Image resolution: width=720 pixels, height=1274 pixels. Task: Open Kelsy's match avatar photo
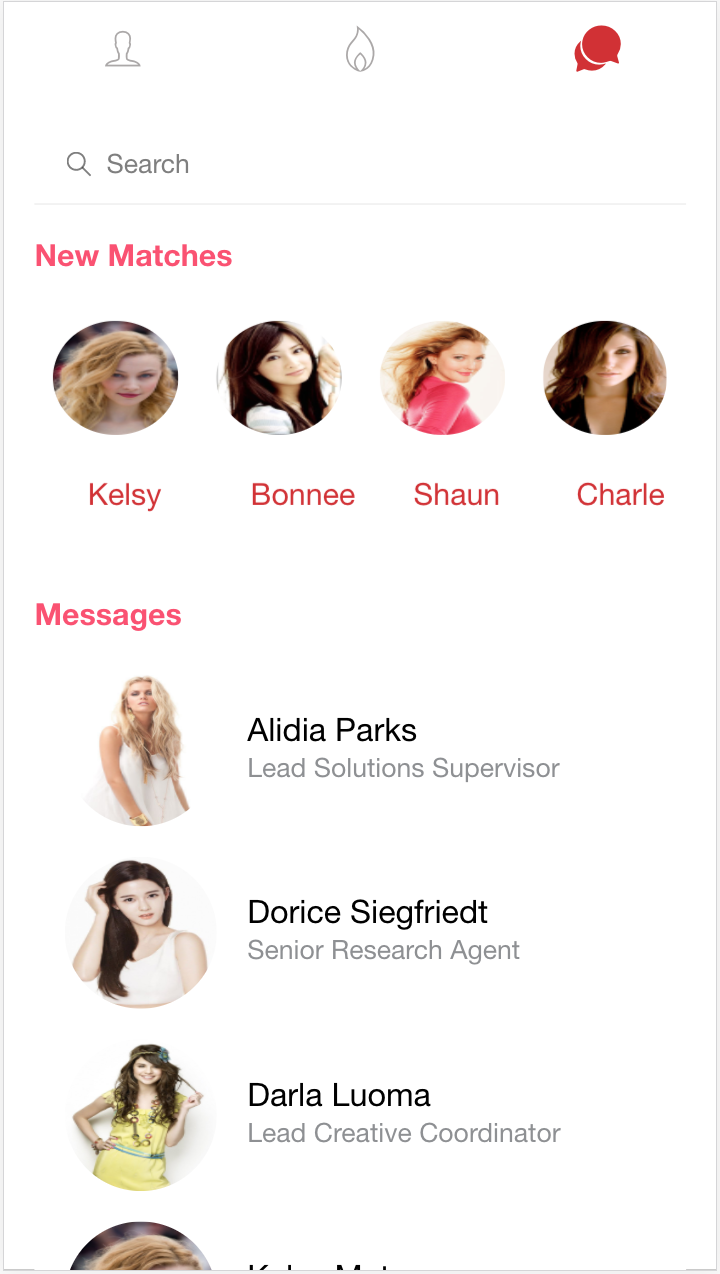pos(115,378)
